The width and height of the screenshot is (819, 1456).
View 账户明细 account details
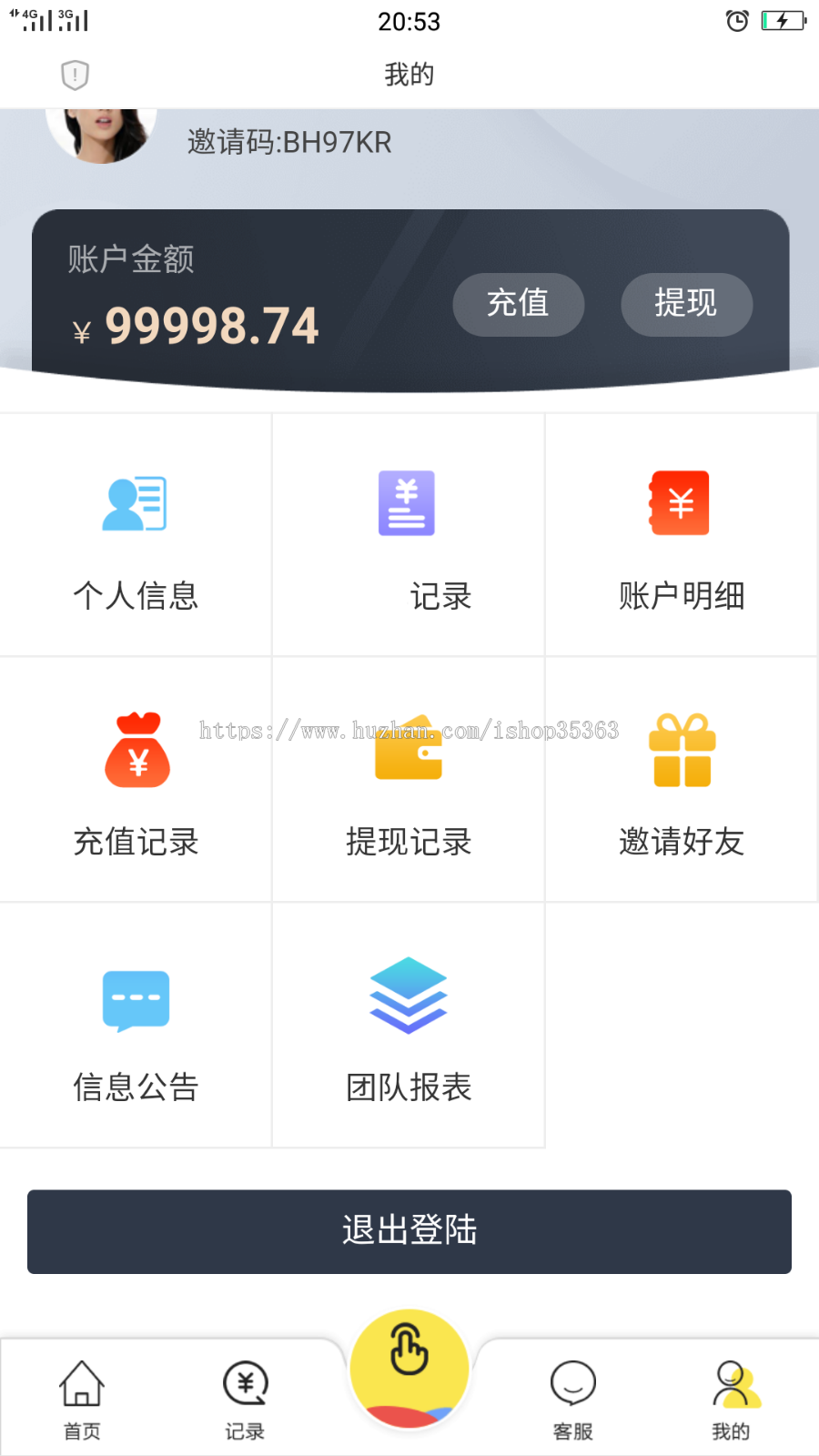pos(682,537)
